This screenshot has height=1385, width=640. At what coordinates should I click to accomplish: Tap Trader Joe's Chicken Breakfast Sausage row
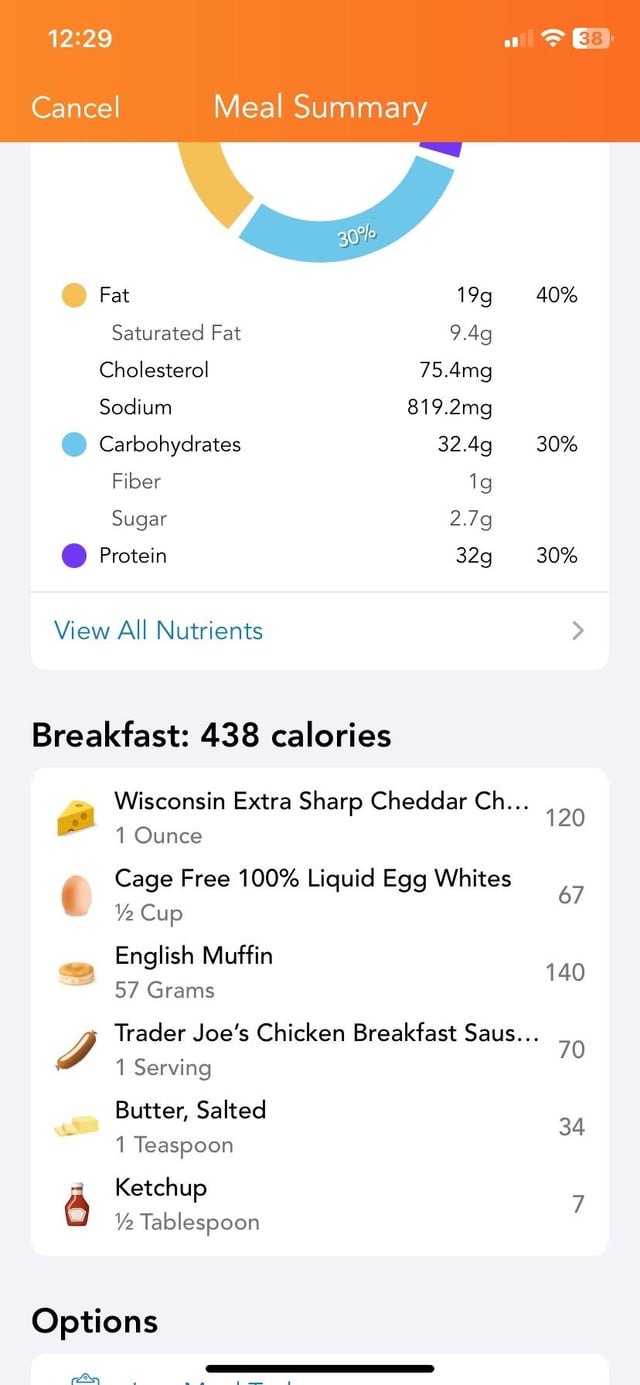320,1049
